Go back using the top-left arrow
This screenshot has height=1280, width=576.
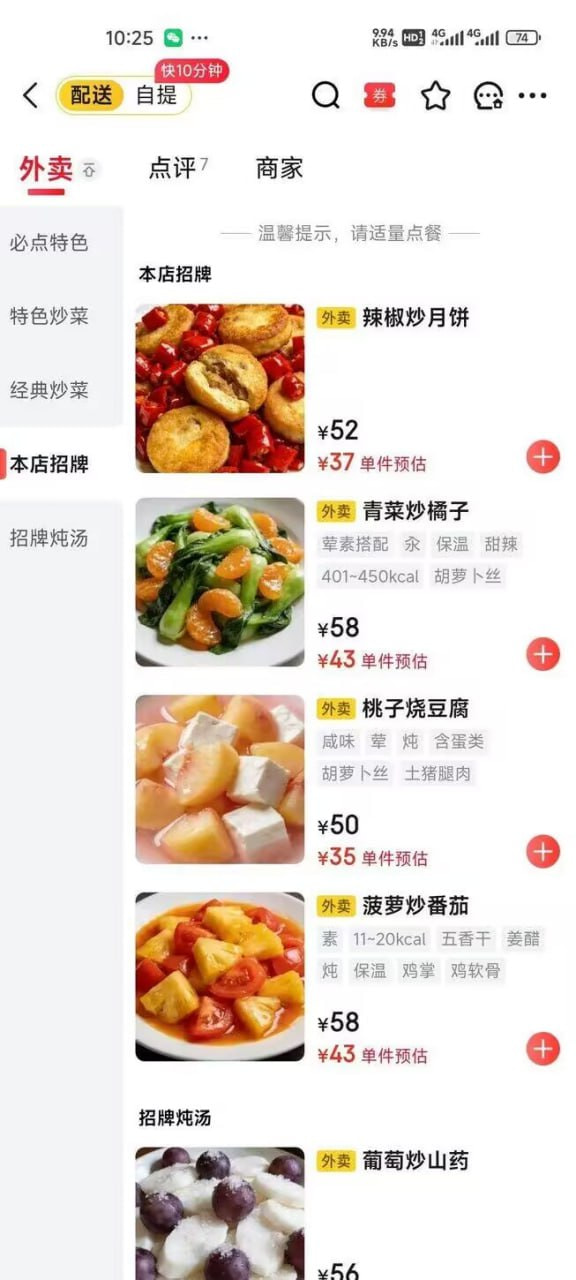30,96
